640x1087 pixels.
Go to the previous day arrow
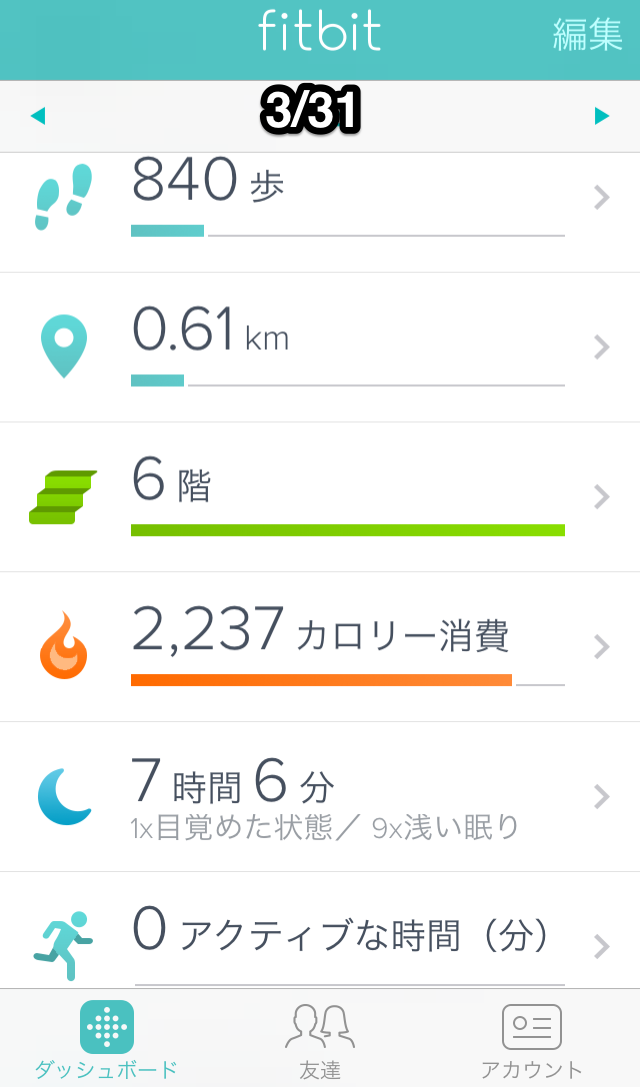38,117
